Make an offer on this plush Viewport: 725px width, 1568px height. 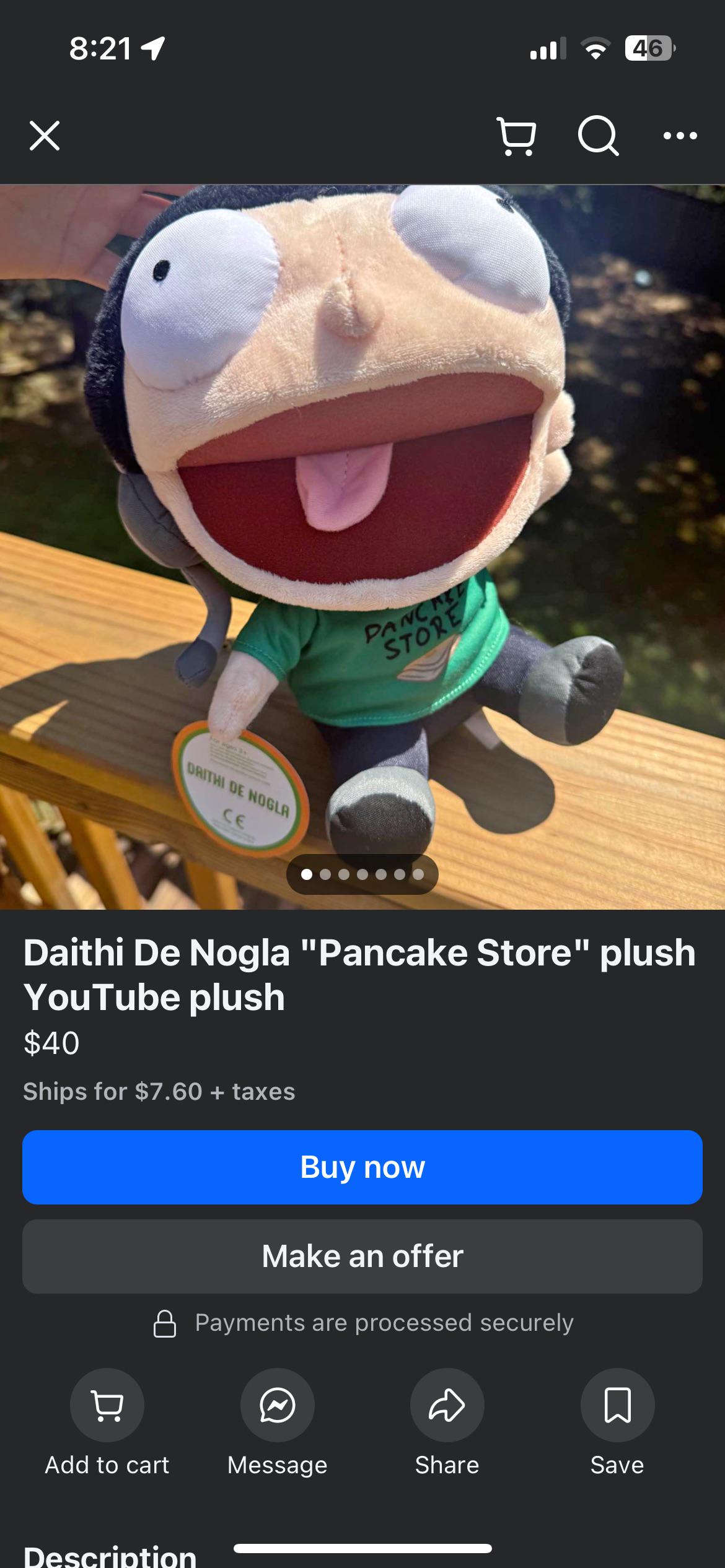point(362,1257)
